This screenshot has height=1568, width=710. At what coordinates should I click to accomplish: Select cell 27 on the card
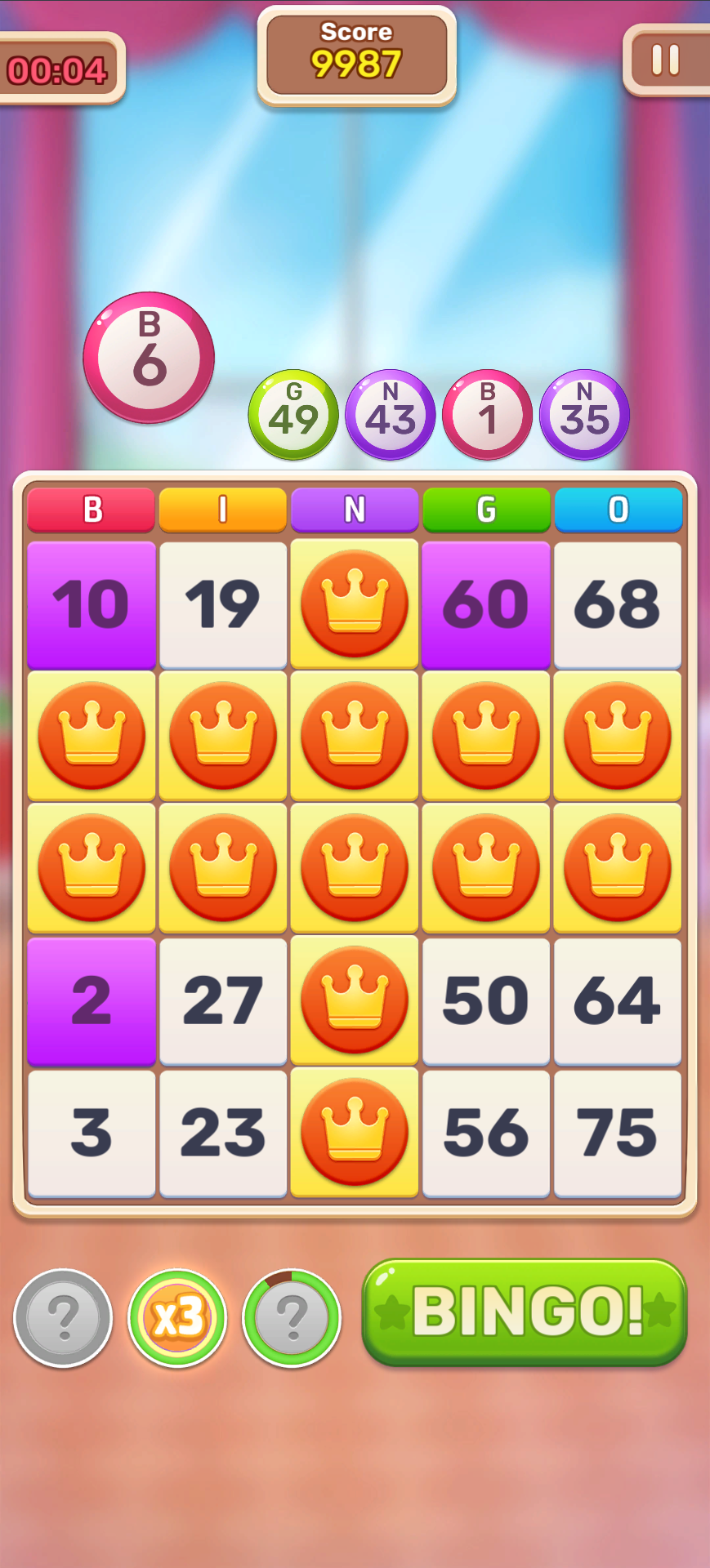coord(223,1001)
